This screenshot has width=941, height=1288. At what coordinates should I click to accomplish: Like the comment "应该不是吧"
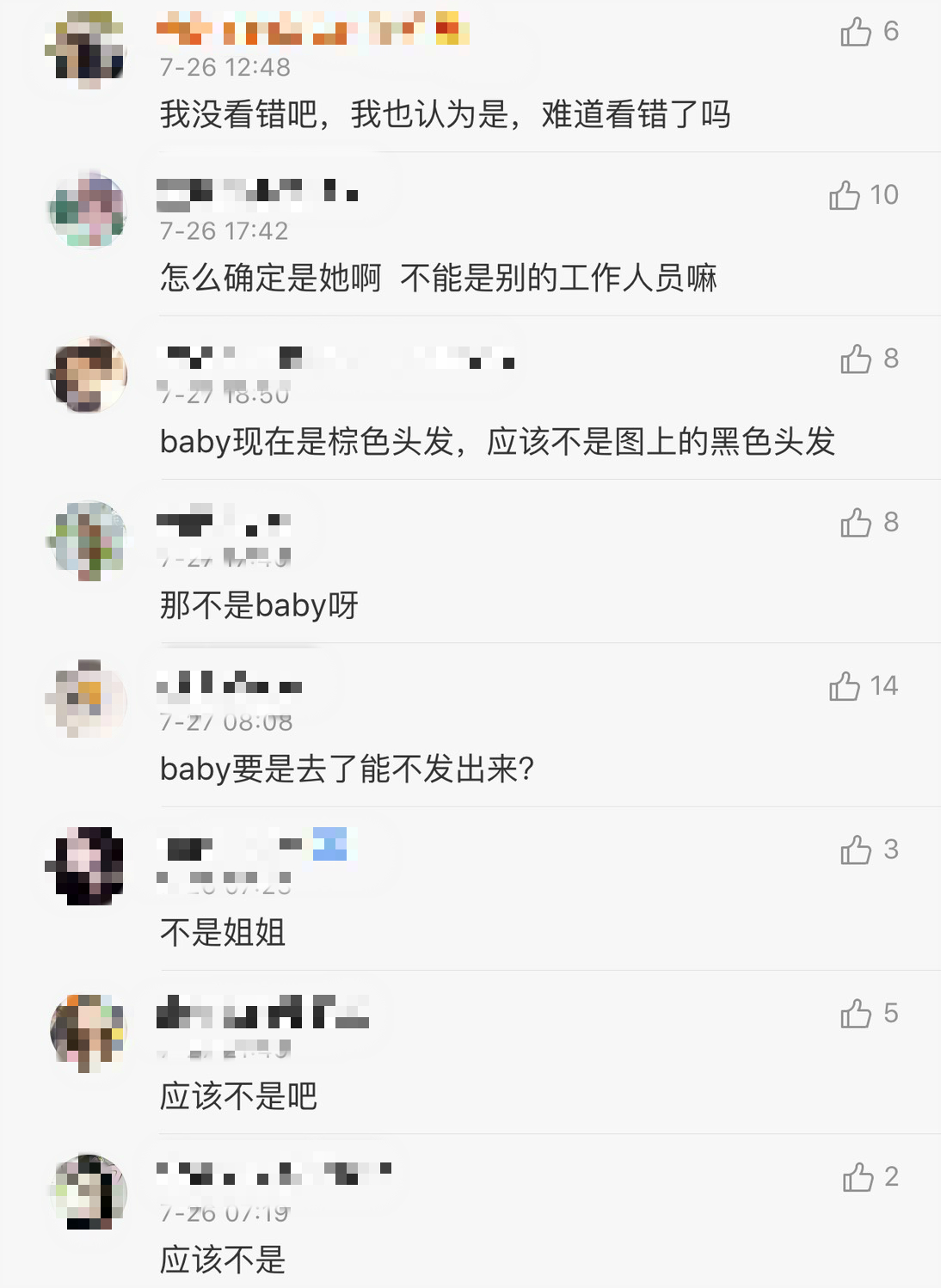[x=856, y=1014]
